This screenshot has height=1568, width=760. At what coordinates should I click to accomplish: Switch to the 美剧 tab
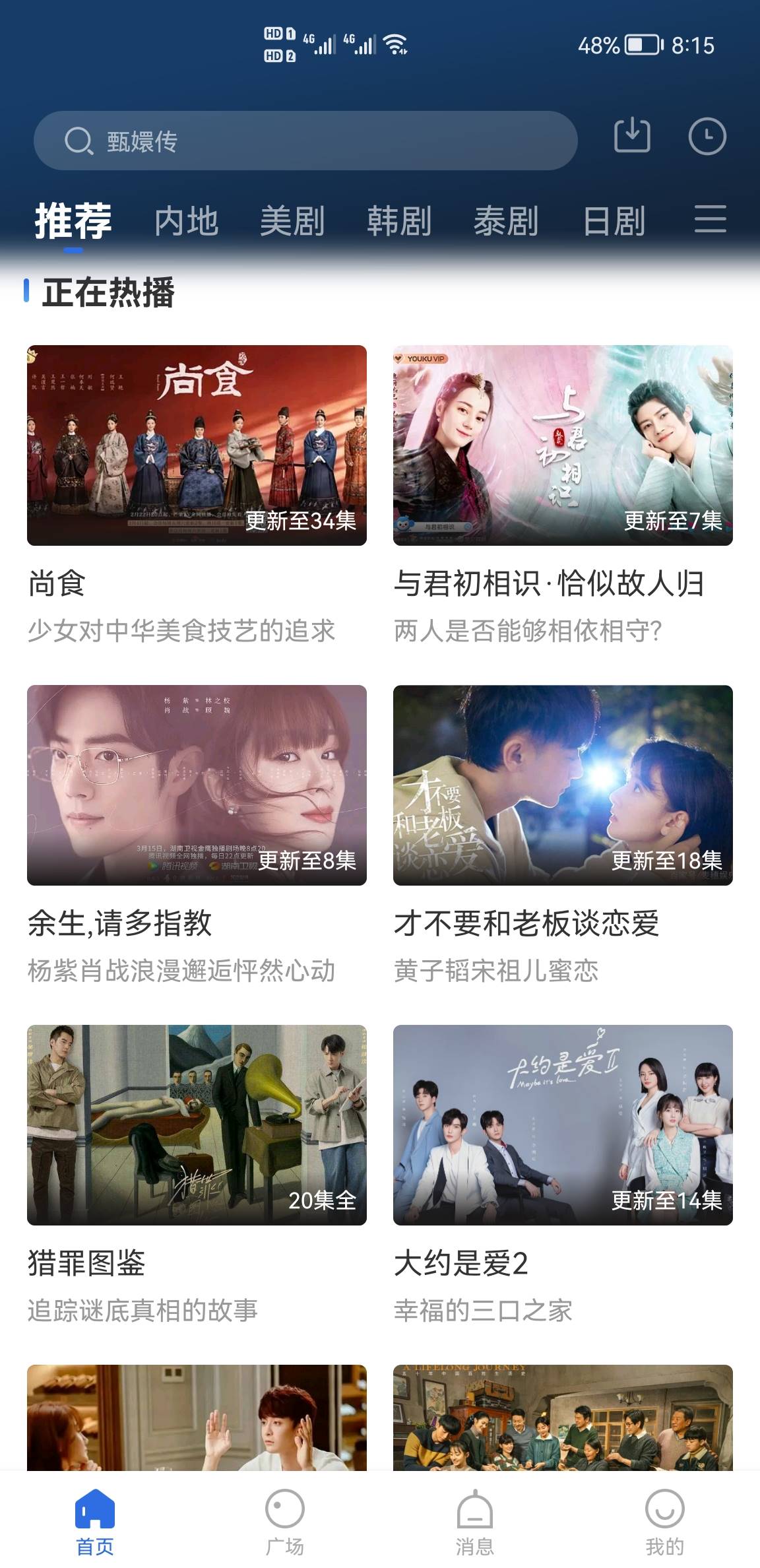(x=292, y=221)
